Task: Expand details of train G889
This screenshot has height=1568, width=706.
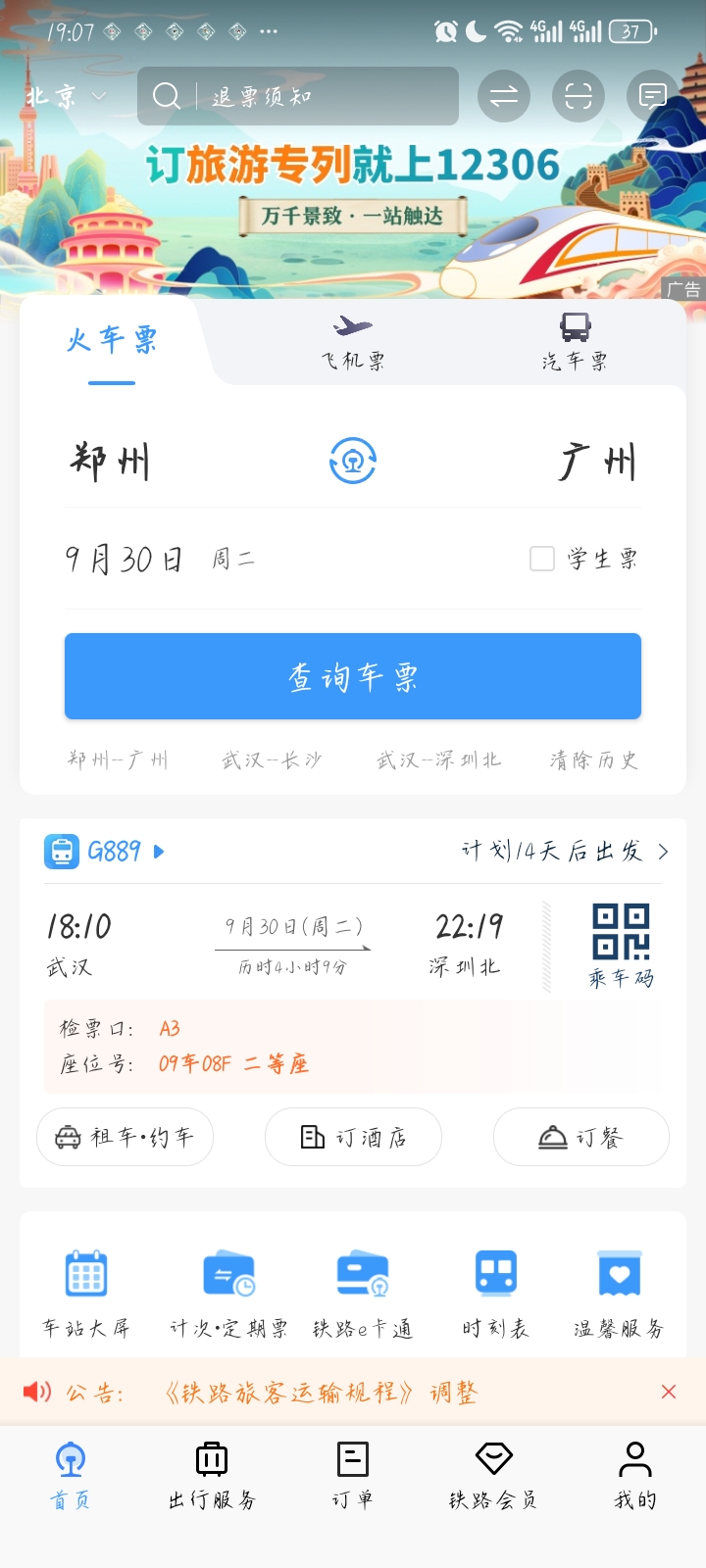Action: pos(160,851)
